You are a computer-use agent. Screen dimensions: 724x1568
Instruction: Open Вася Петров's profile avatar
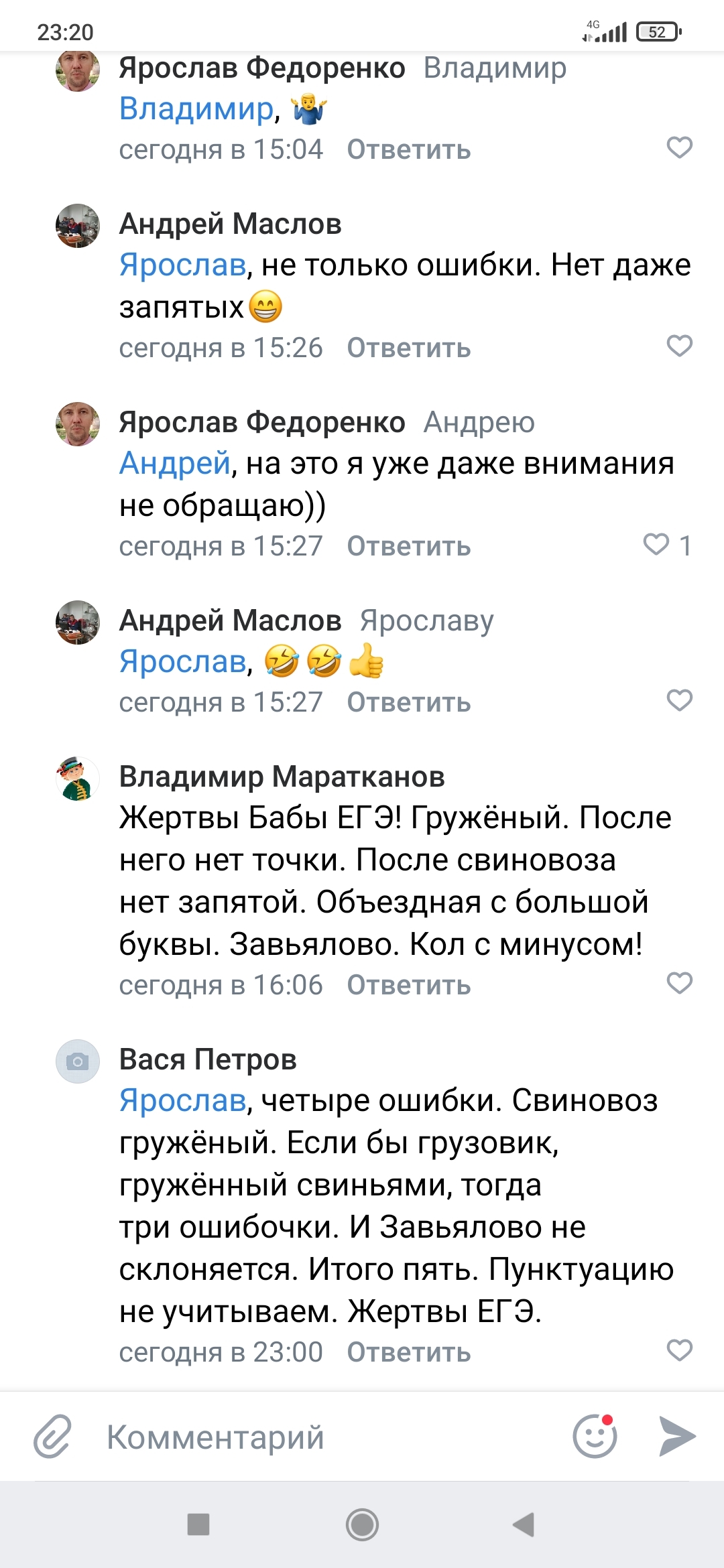[78, 1061]
